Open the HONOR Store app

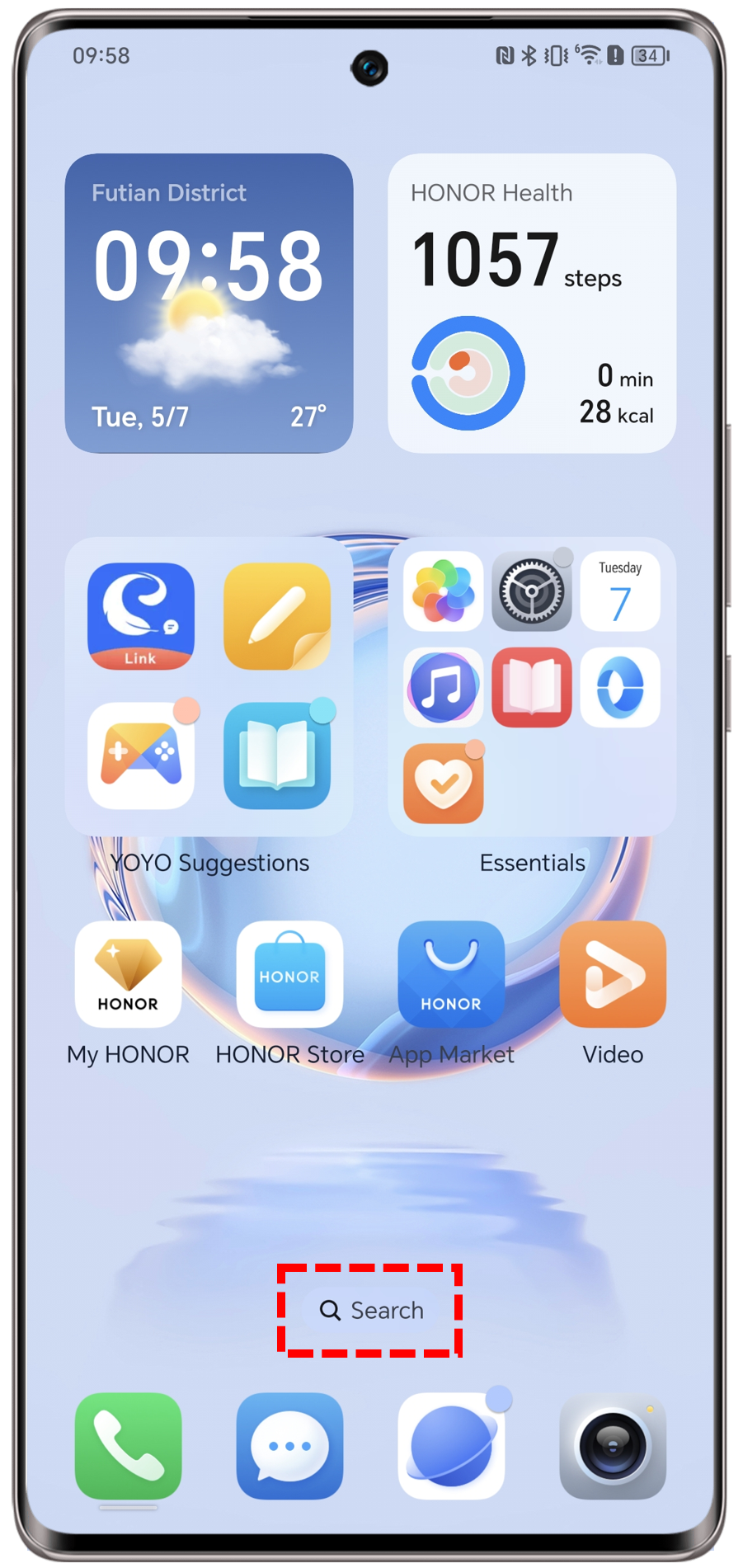coord(289,974)
